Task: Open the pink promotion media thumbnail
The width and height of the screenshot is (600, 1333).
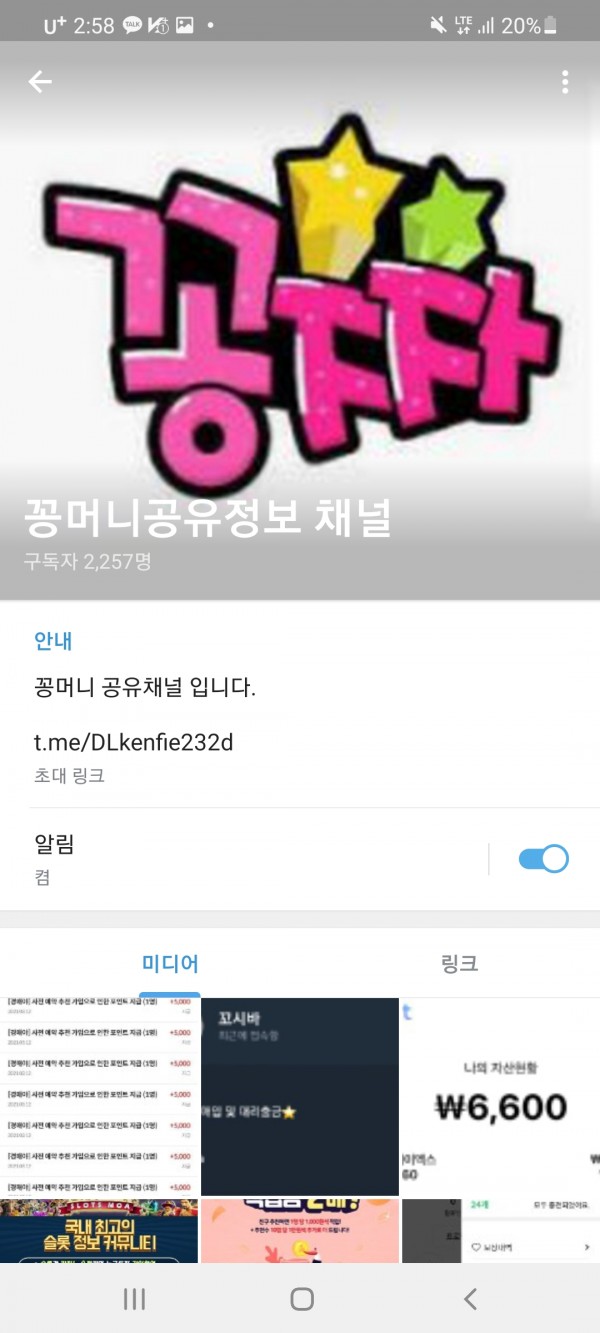Action: 300,1232
